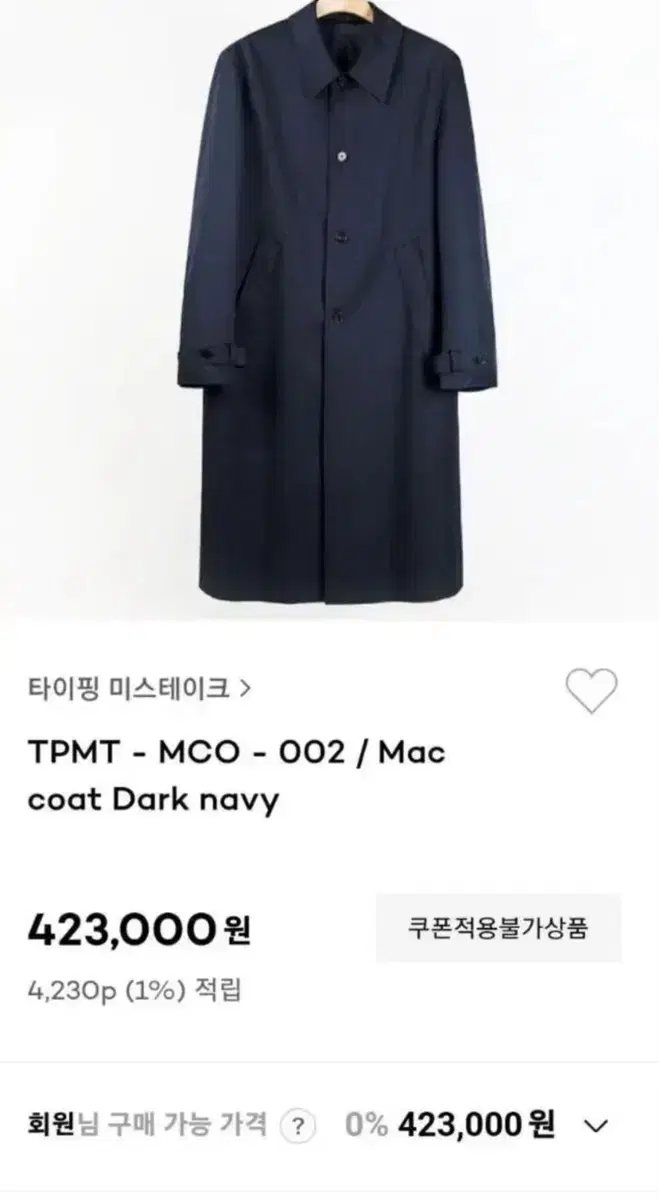Open the 타이핑 미스테이크 brand page
This screenshot has width=659, height=1200.
[139, 688]
